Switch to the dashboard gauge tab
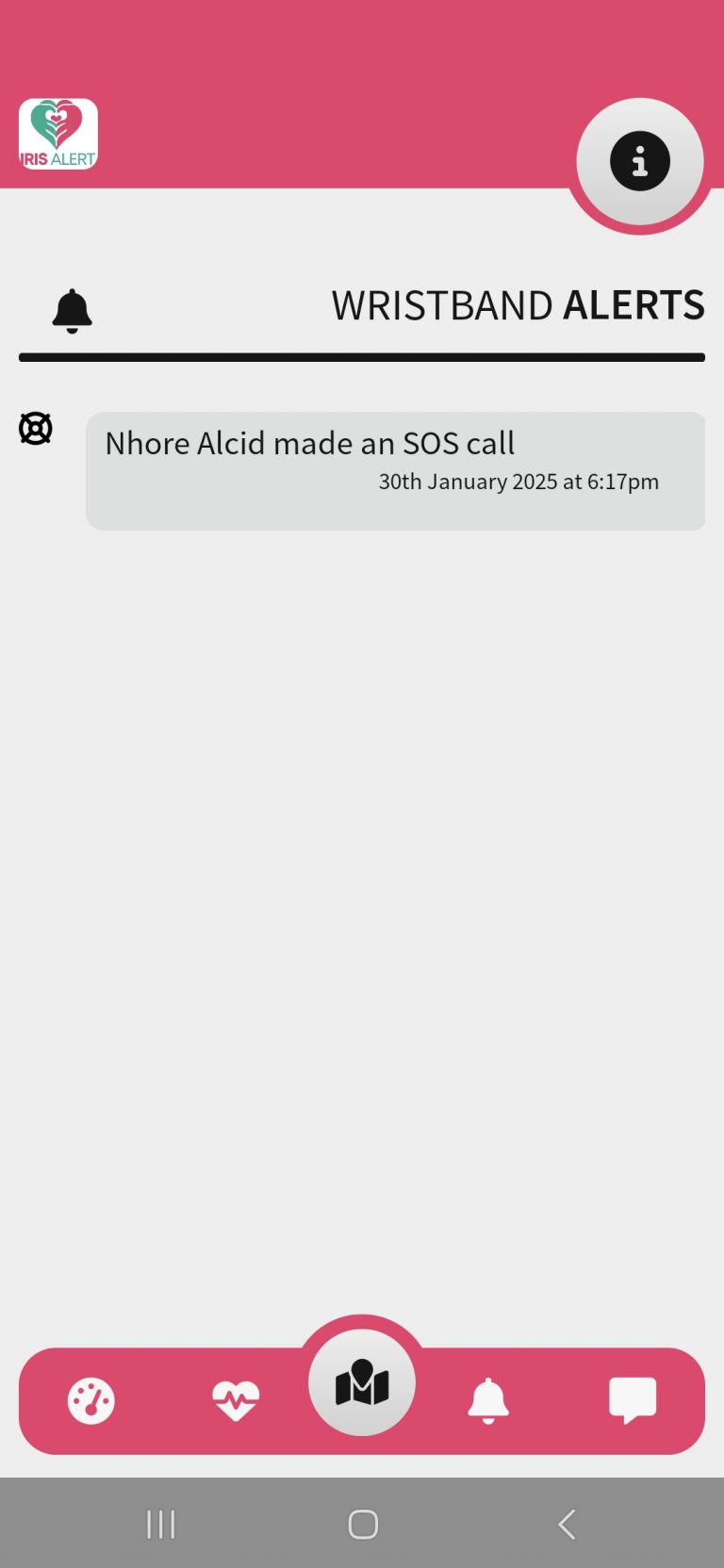This screenshot has width=724, height=1568. (91, 1400)
